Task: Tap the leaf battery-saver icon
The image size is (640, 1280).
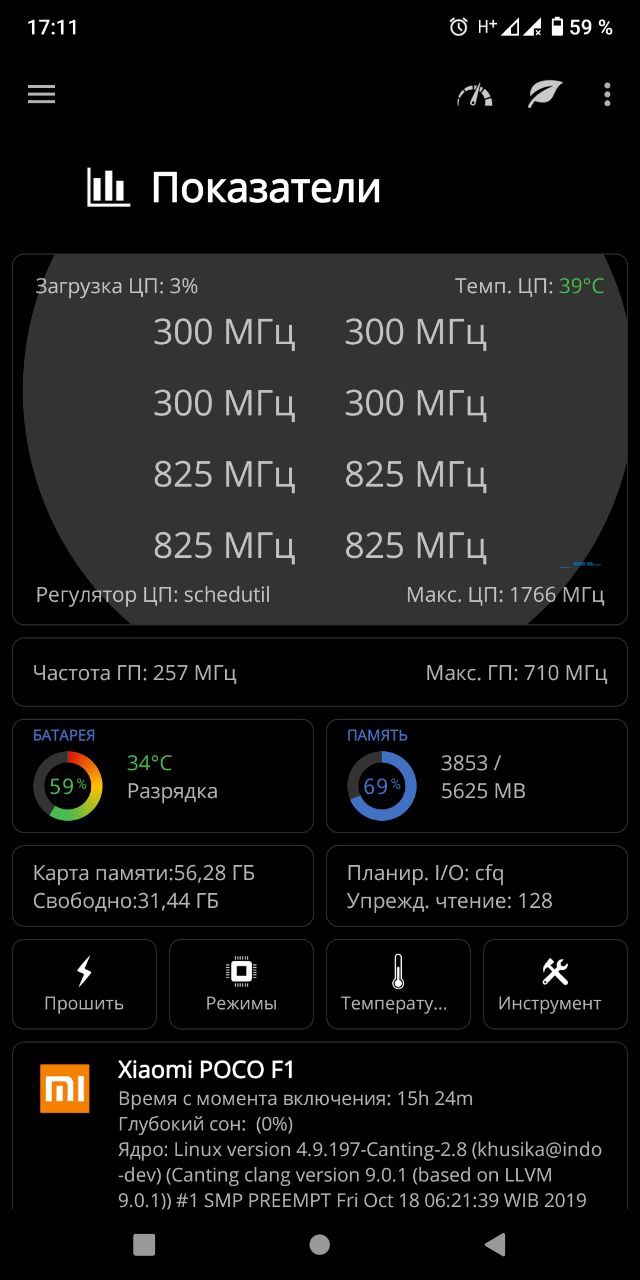Action: click(x=545, y=94)
